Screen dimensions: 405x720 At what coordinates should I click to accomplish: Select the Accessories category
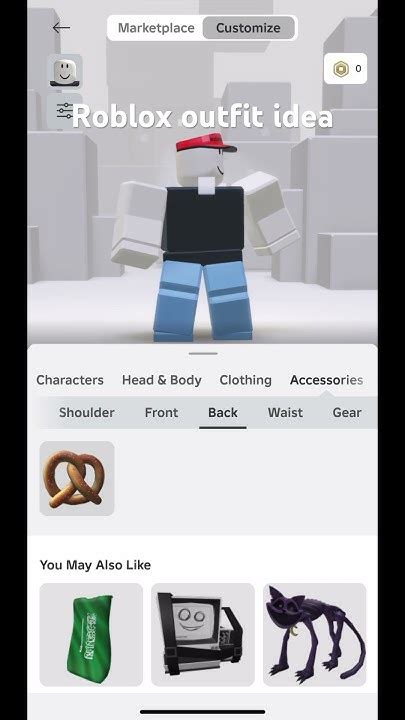326,380
